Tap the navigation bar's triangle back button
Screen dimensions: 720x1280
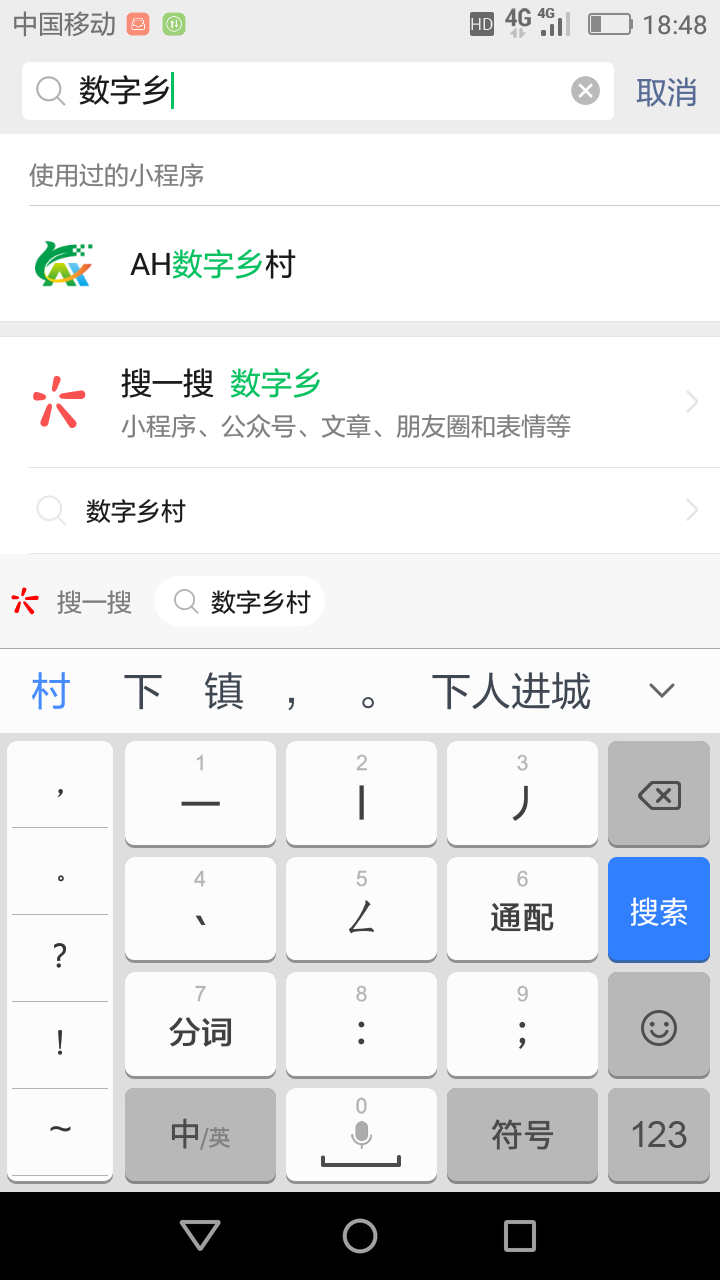[x=200, y=1236]
